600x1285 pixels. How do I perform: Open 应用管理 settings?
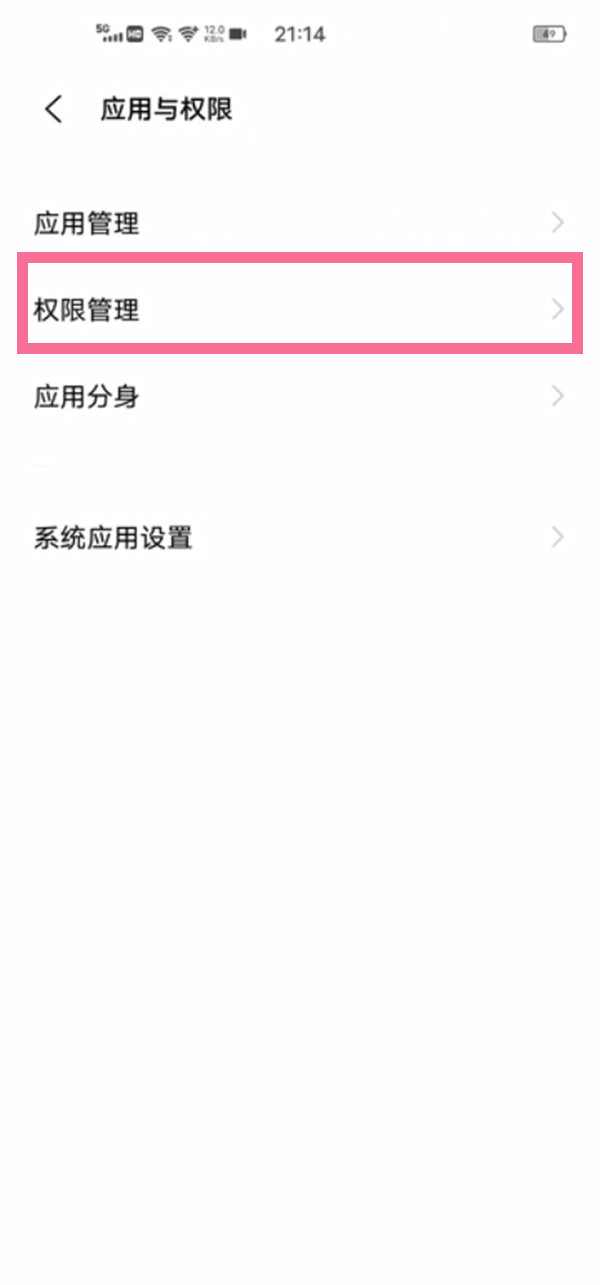(x=298, y=223)
